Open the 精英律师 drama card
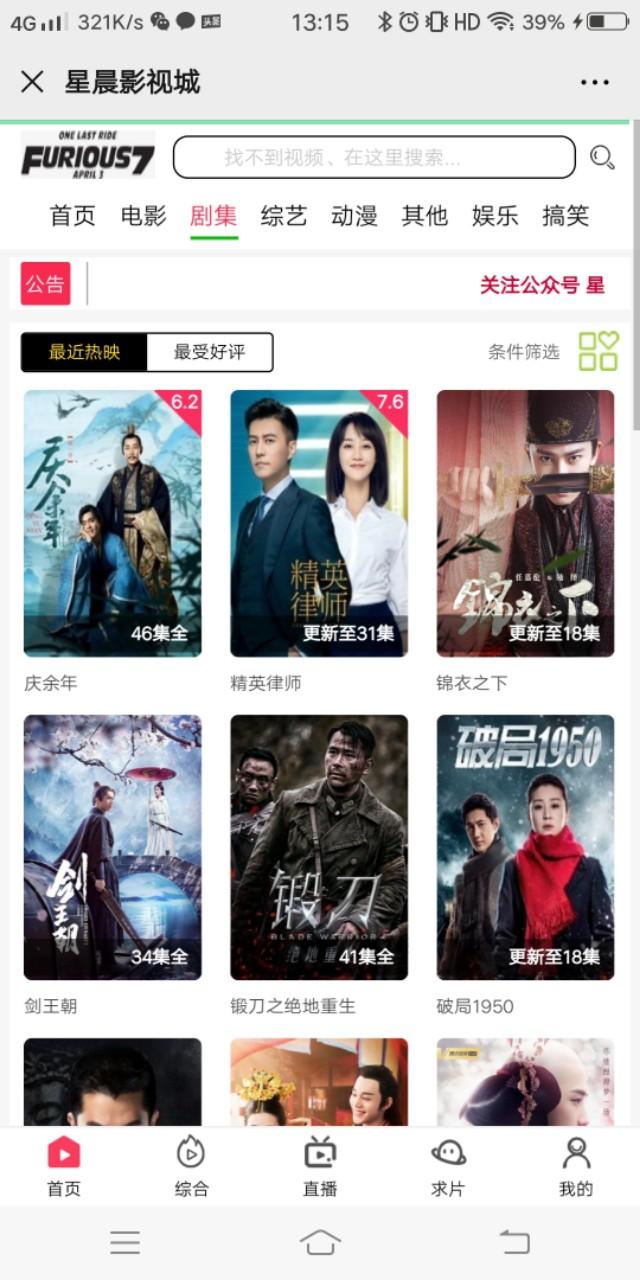640x1280 pixels. click(319, 523)
